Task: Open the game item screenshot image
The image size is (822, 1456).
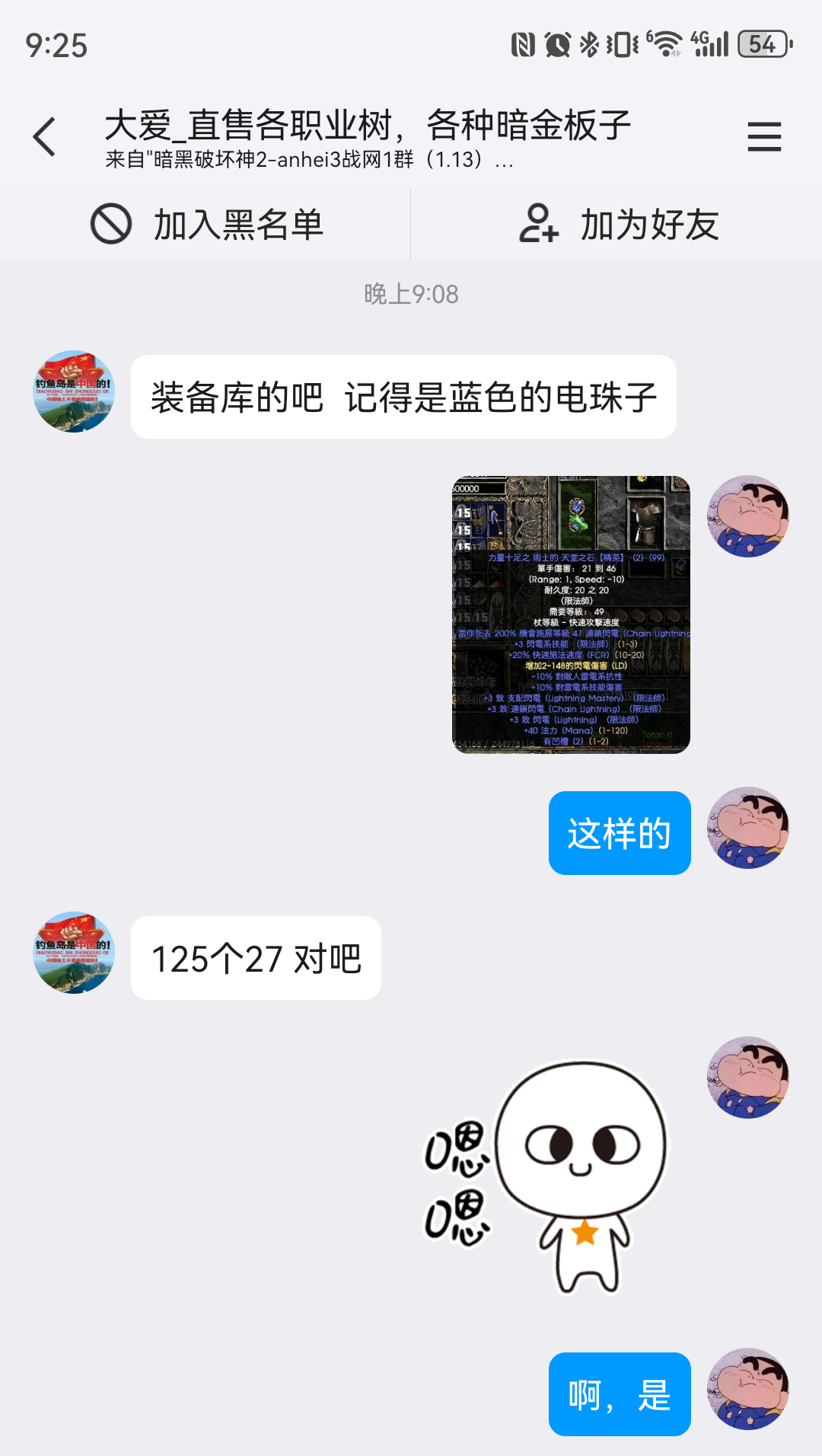Action: (x=571, y=615)
